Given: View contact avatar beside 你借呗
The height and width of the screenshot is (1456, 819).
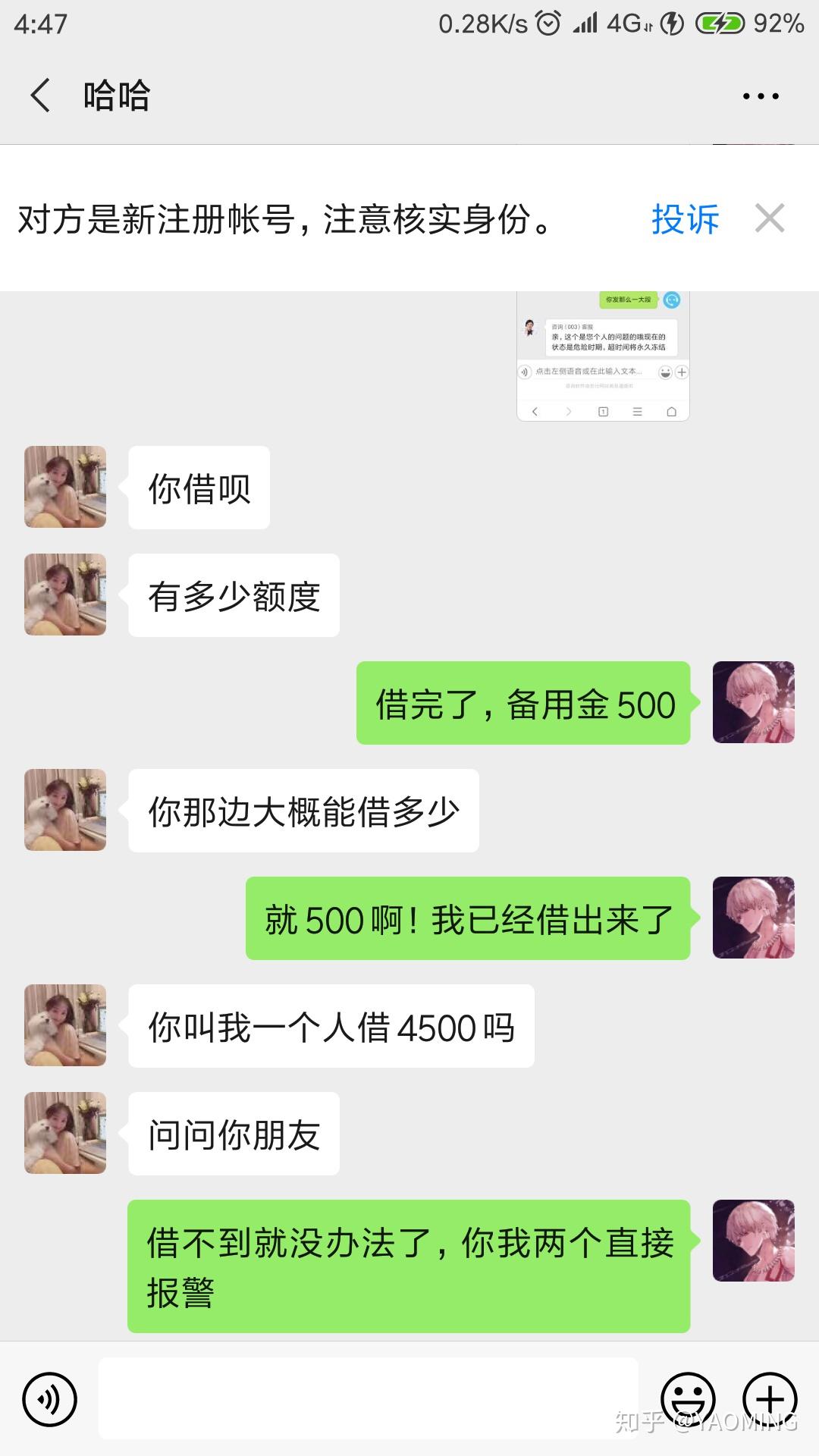Looking at the screenshot, I should [65, 487].
